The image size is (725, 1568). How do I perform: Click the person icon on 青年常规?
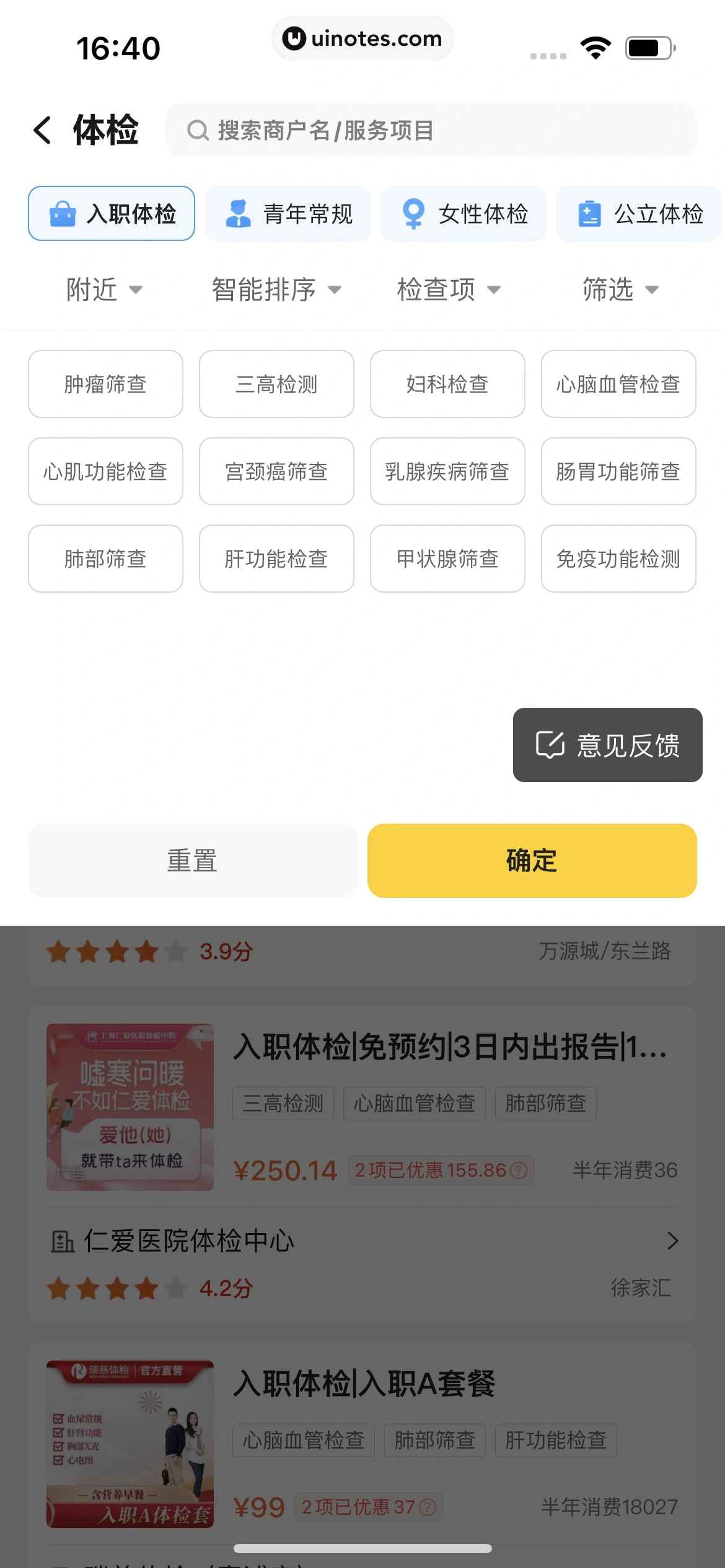tap(239, 214)
